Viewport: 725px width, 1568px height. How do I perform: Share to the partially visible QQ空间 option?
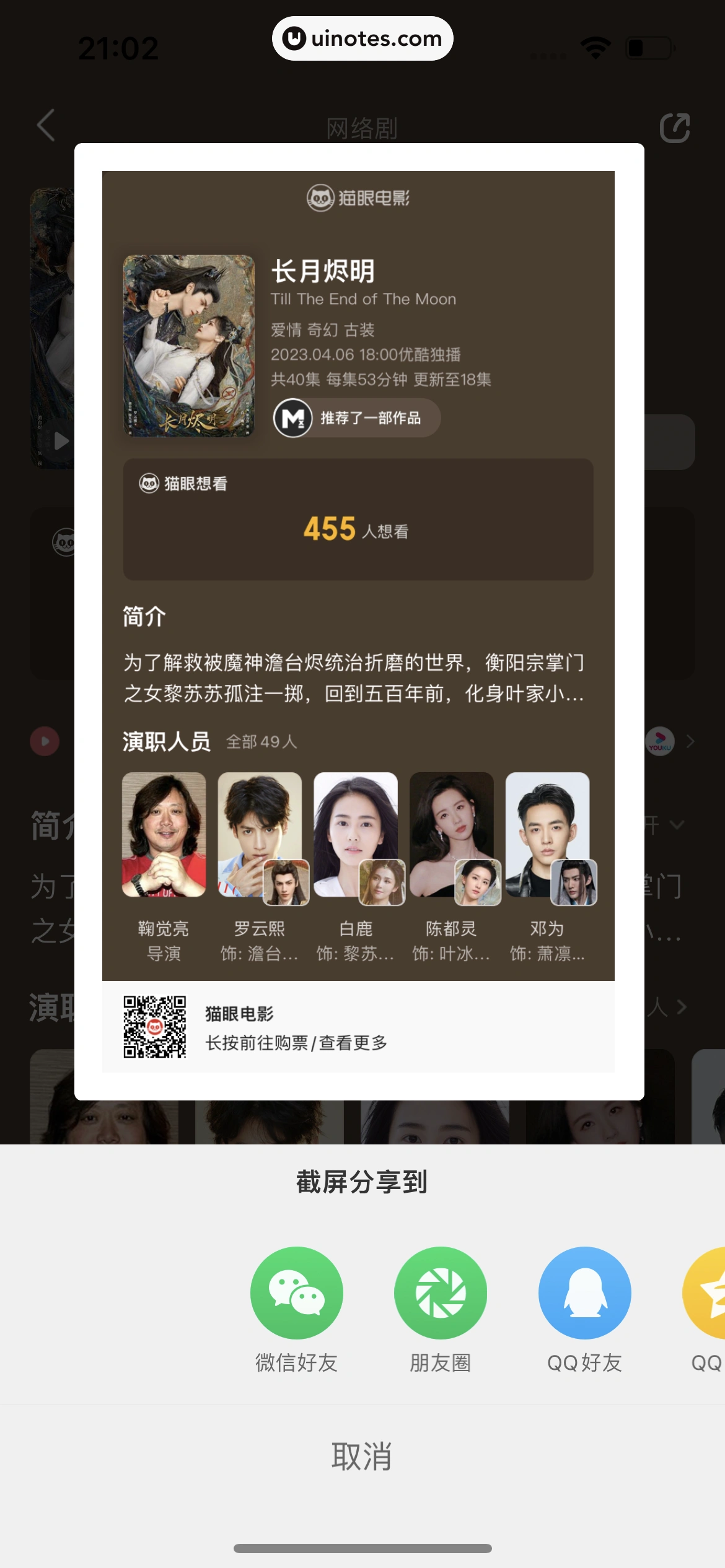pyautogui.click(x=706, y=1293)
